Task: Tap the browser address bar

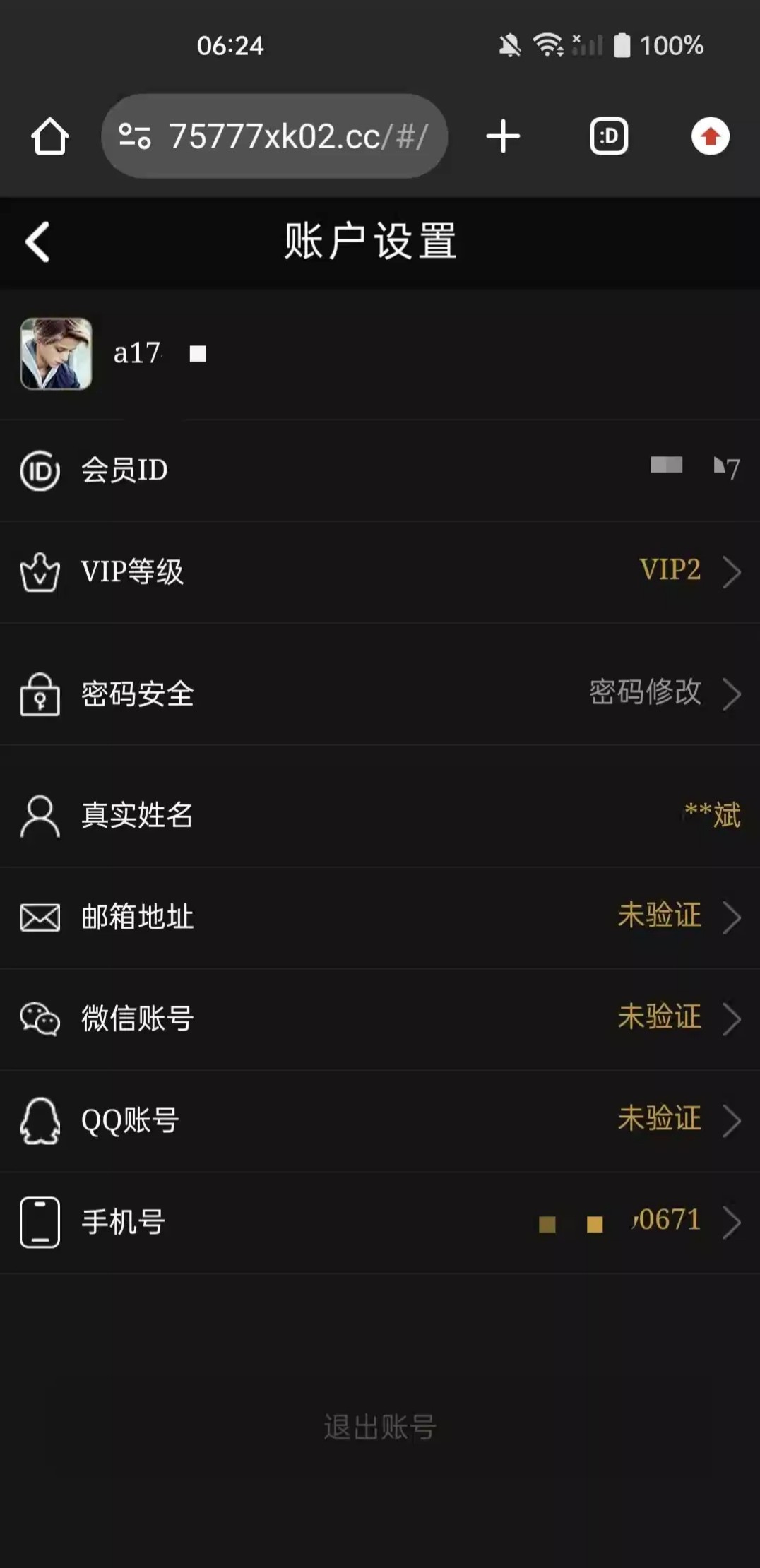Action: pyautogui.click(x=274, y=136)
